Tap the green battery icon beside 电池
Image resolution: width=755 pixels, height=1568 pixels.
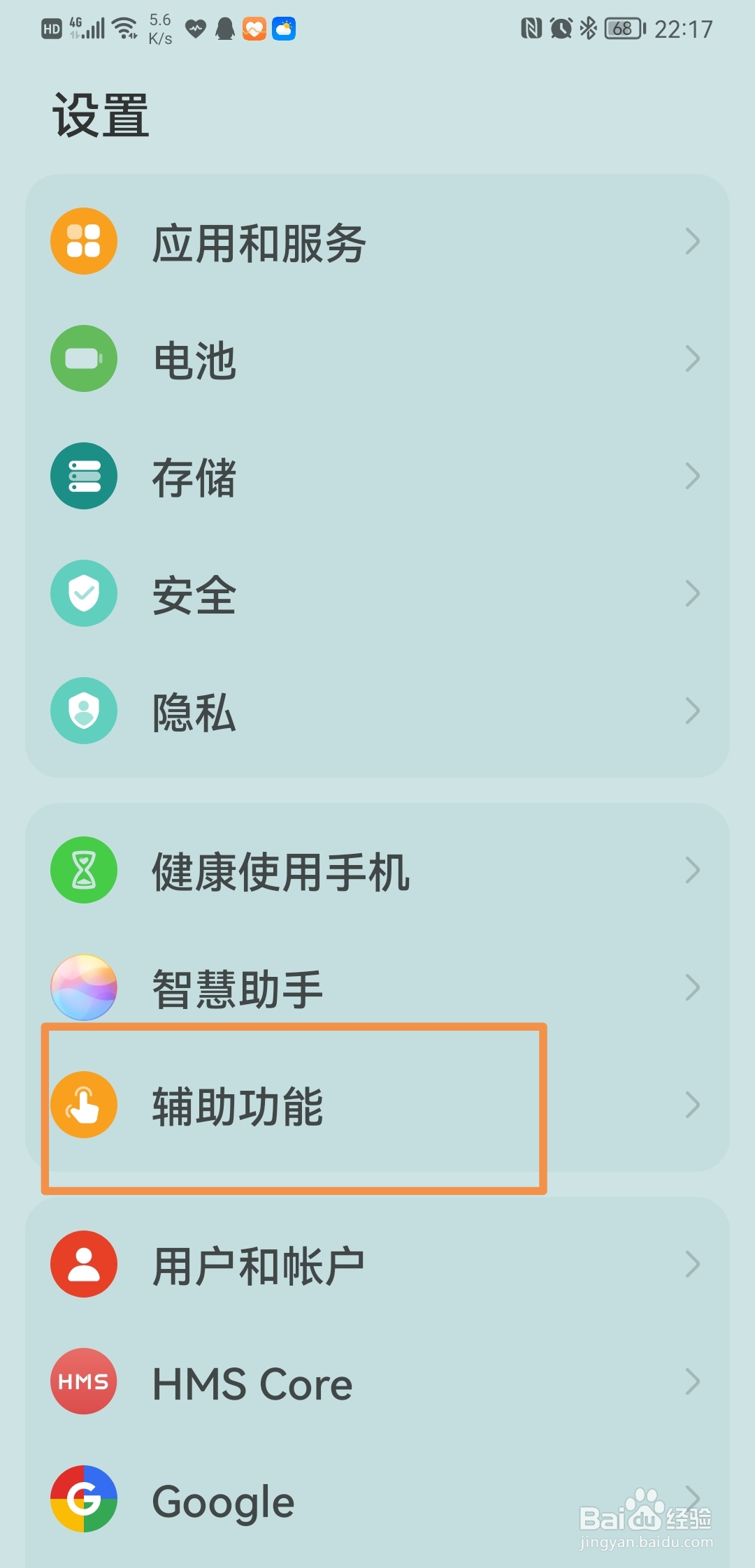[83, 358]
